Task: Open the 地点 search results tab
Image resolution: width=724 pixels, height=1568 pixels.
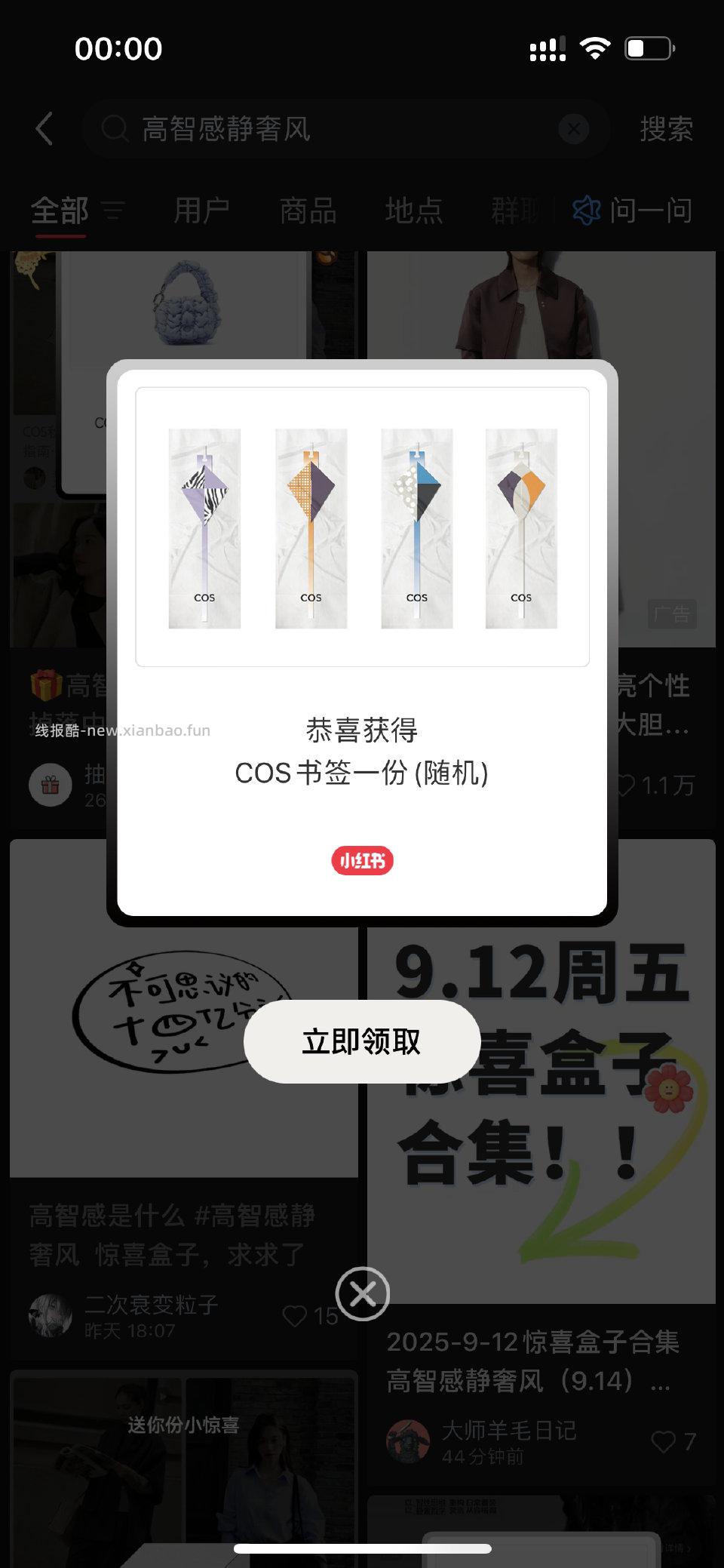Action: coord(414,211)
